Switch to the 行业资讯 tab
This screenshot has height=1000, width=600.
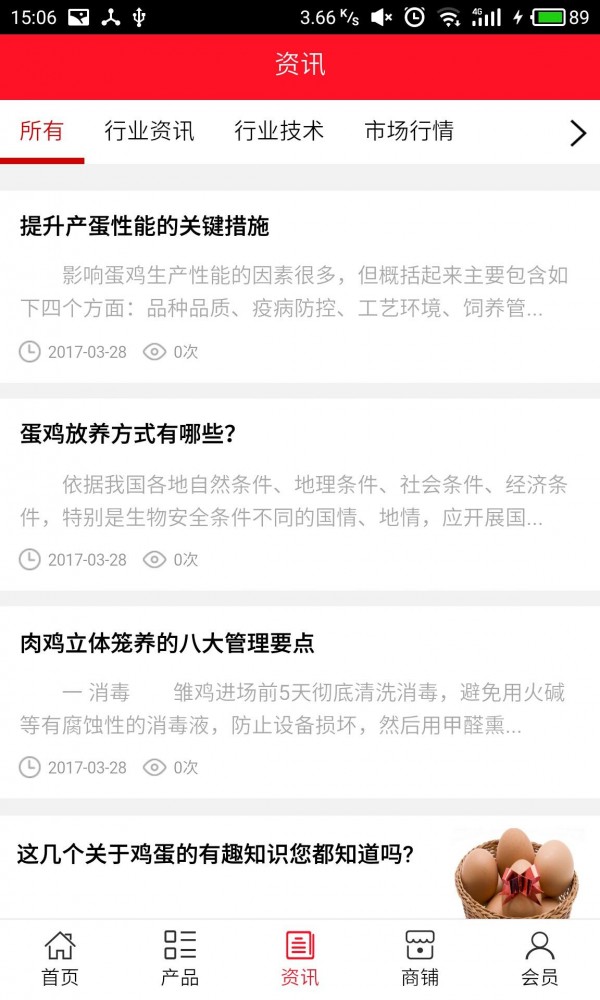[149, 131]
